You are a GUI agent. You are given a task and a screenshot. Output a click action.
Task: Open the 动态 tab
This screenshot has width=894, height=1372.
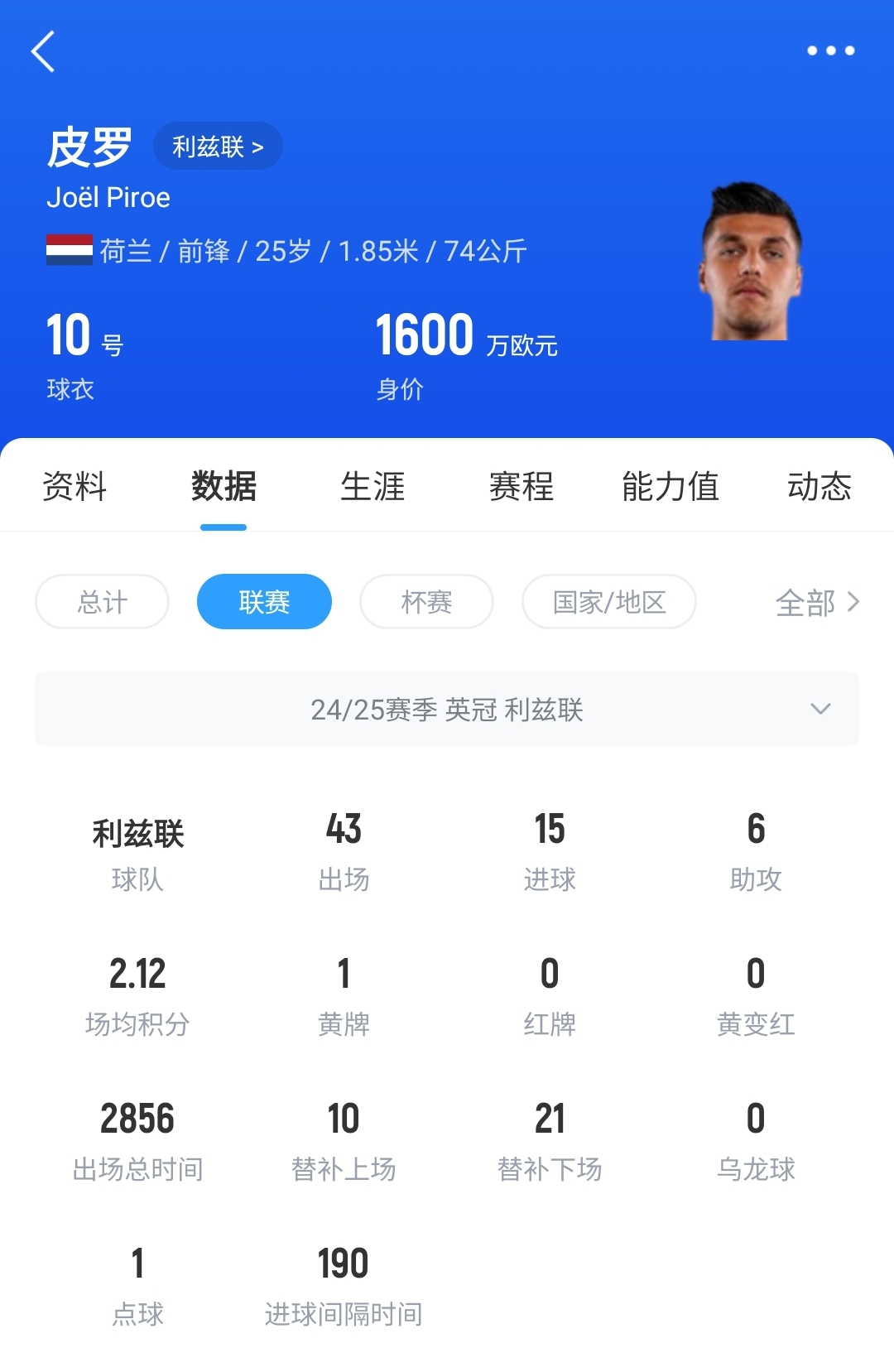(819, 486)
